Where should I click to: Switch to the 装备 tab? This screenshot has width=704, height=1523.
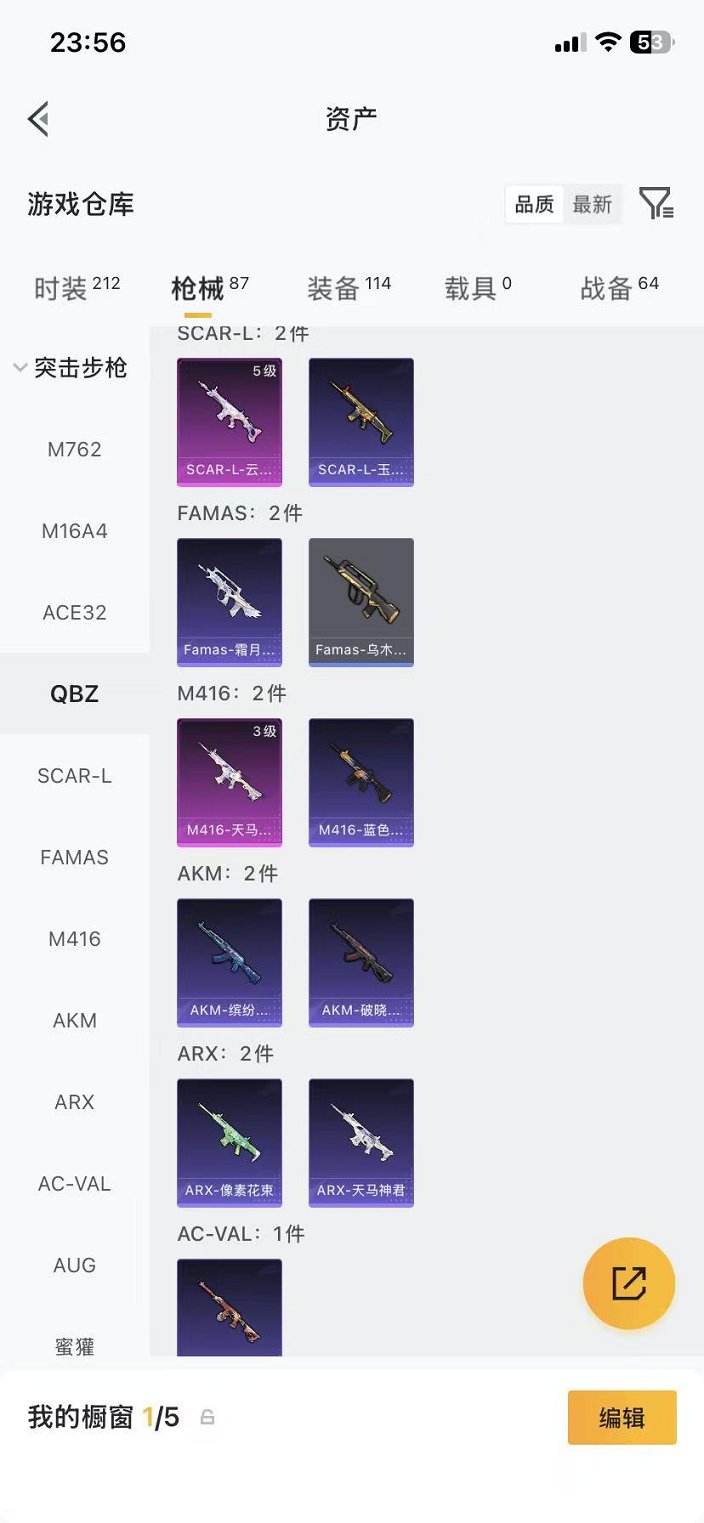(x=349, y=288)
